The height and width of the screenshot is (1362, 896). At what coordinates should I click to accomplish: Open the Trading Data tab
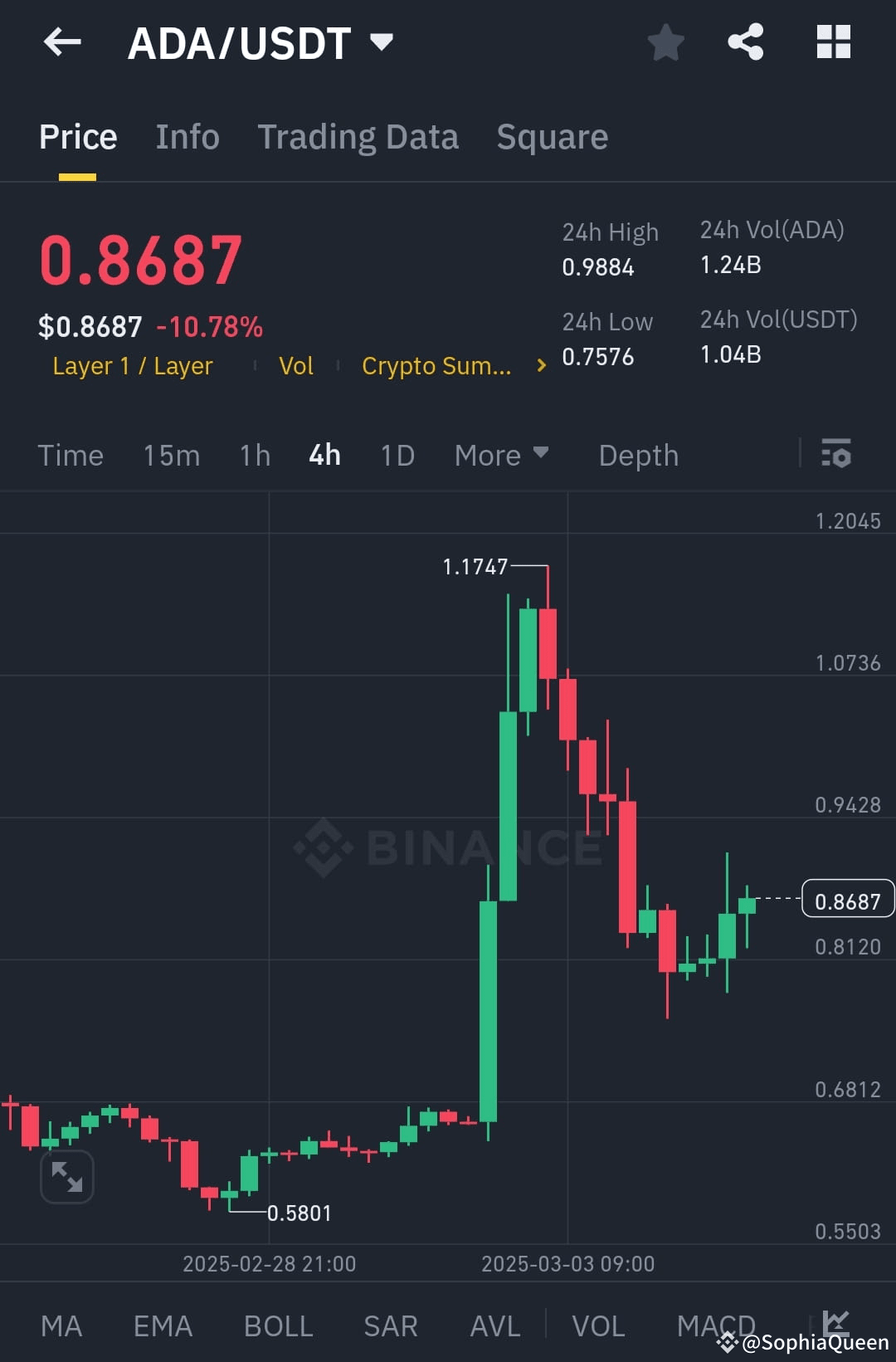358,136
